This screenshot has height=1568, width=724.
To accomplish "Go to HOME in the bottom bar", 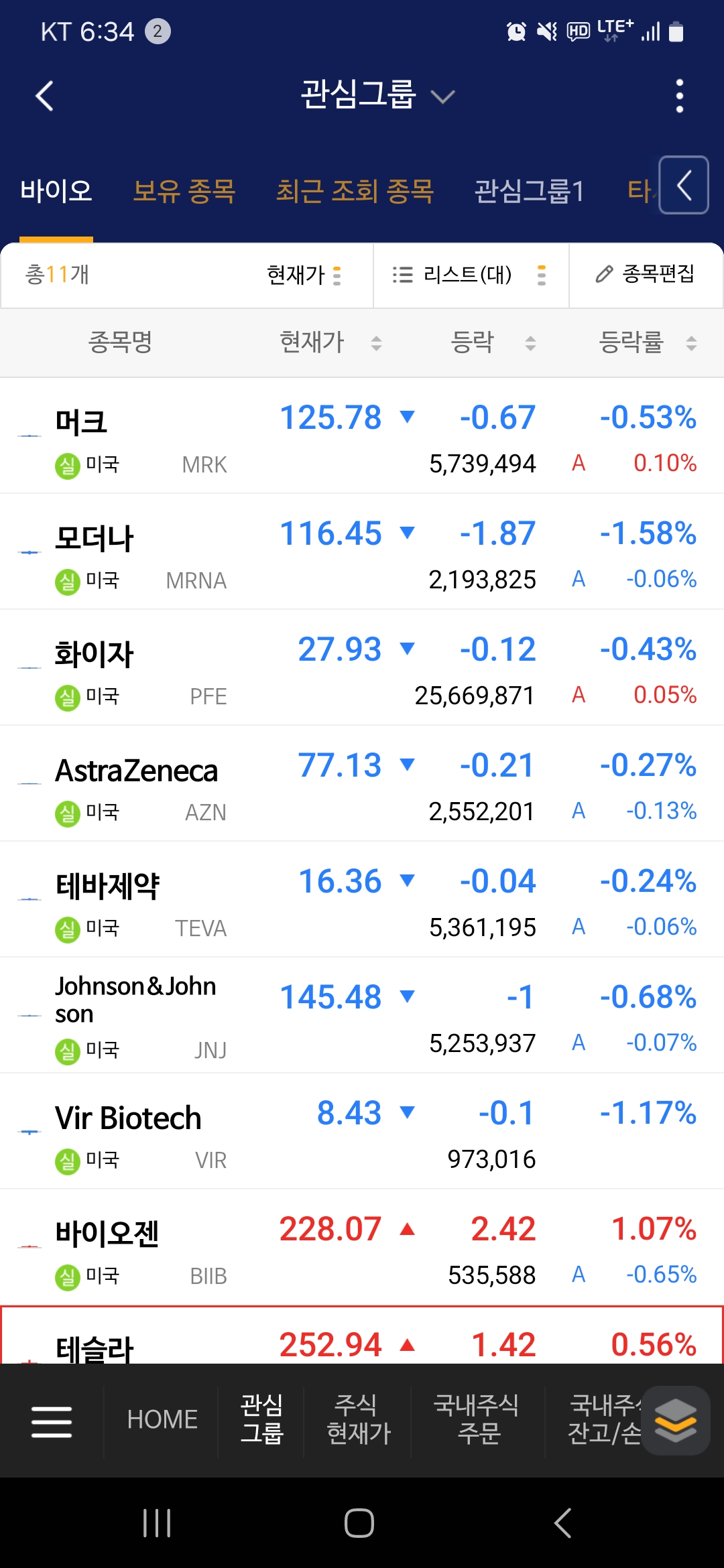I will pos(162,1420).
